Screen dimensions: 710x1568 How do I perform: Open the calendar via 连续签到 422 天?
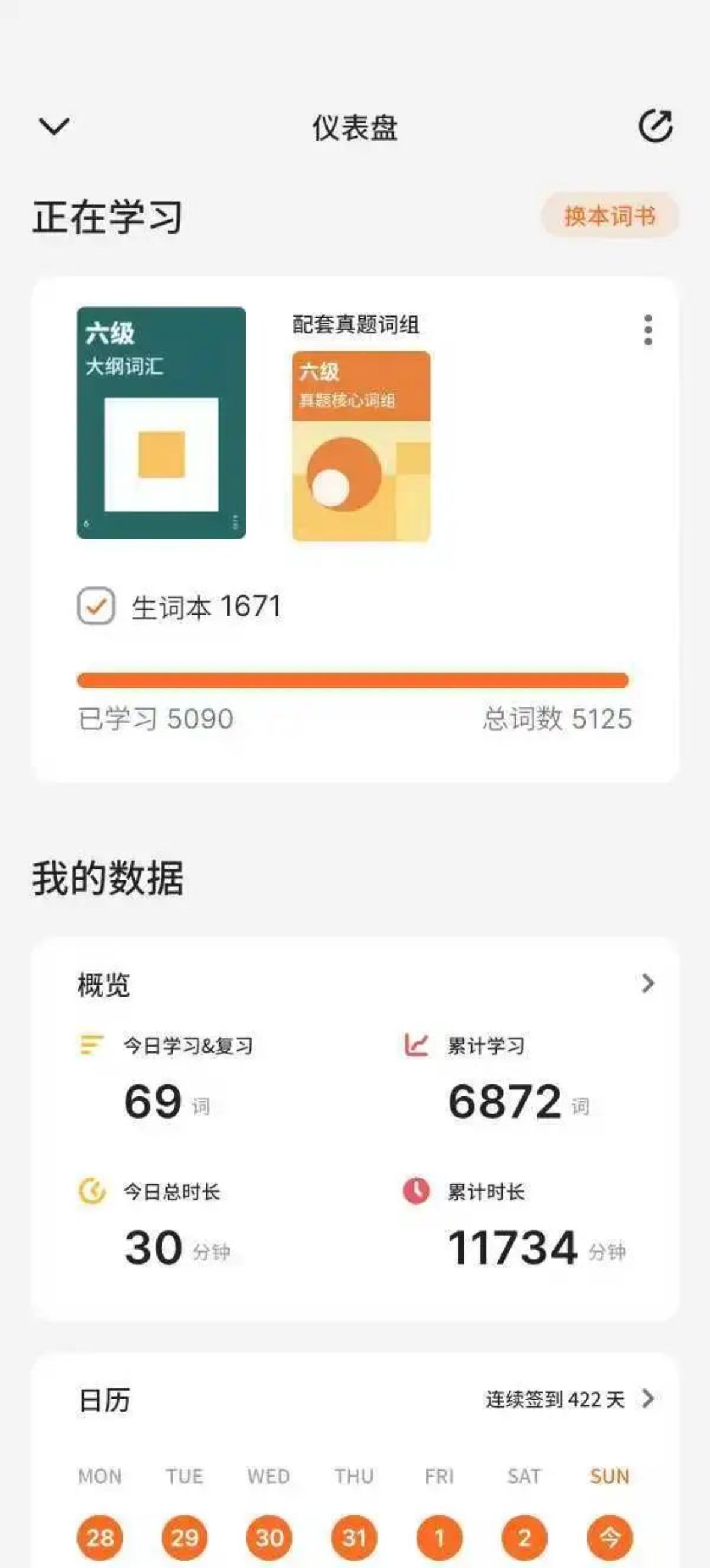[569, 1399]
